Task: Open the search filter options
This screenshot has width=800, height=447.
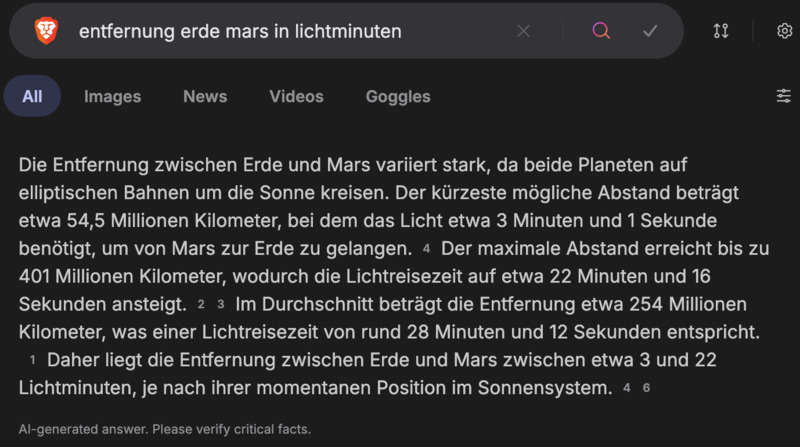Action: 783,96
